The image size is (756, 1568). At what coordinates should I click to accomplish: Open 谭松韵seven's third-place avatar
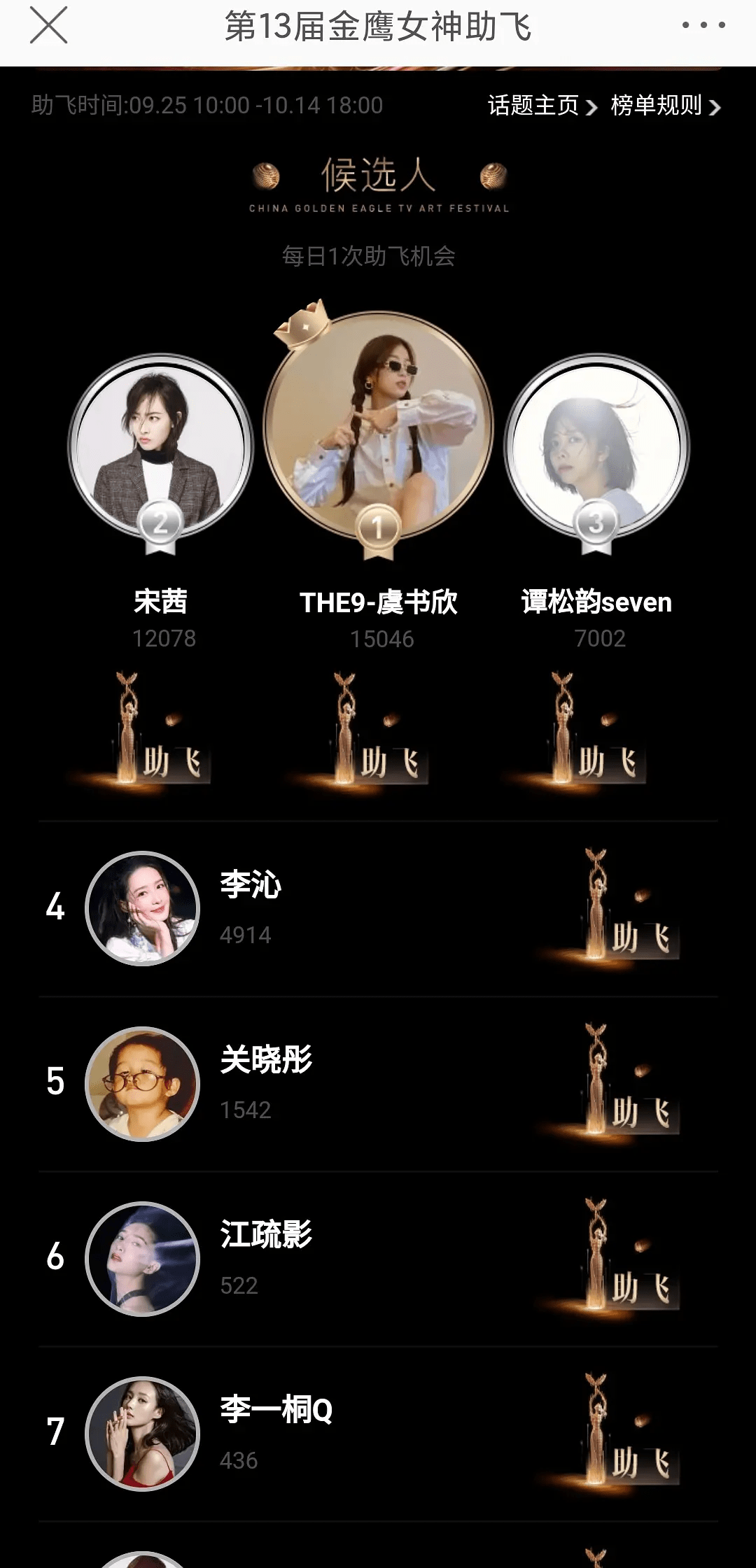(596, 448)
